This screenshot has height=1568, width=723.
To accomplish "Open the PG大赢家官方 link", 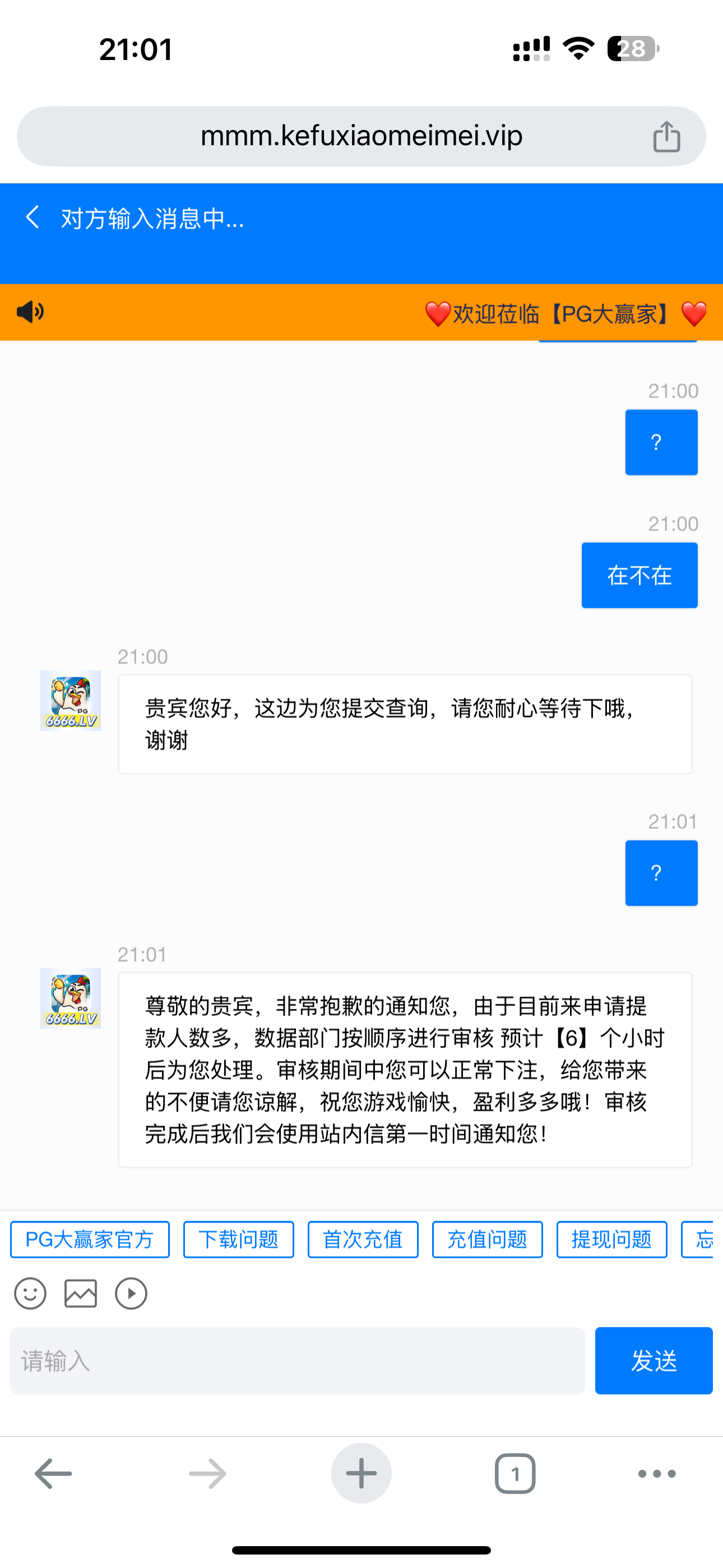I will point(89,1239).
